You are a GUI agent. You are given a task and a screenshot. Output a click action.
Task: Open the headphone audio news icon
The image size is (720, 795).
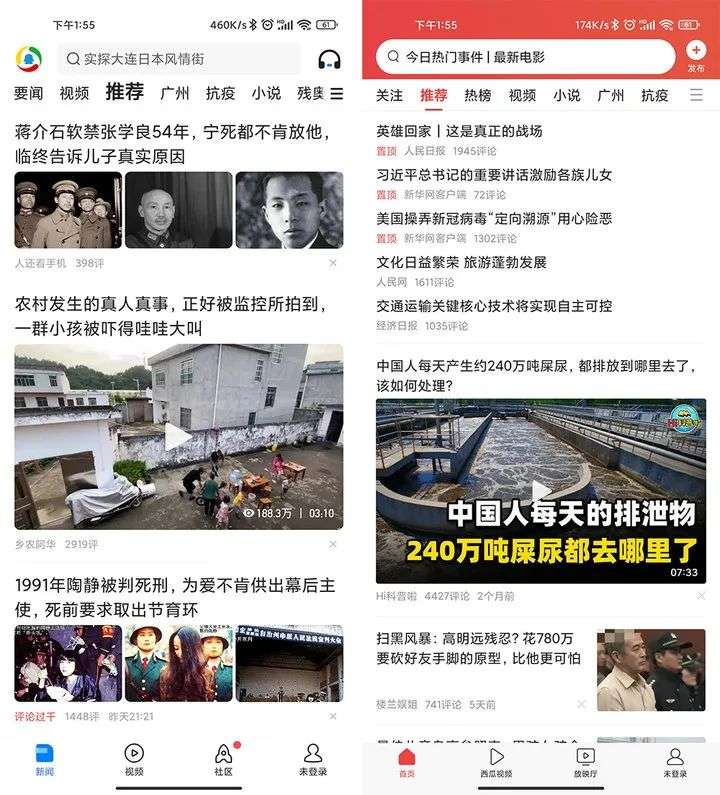(x=328, y=60)
